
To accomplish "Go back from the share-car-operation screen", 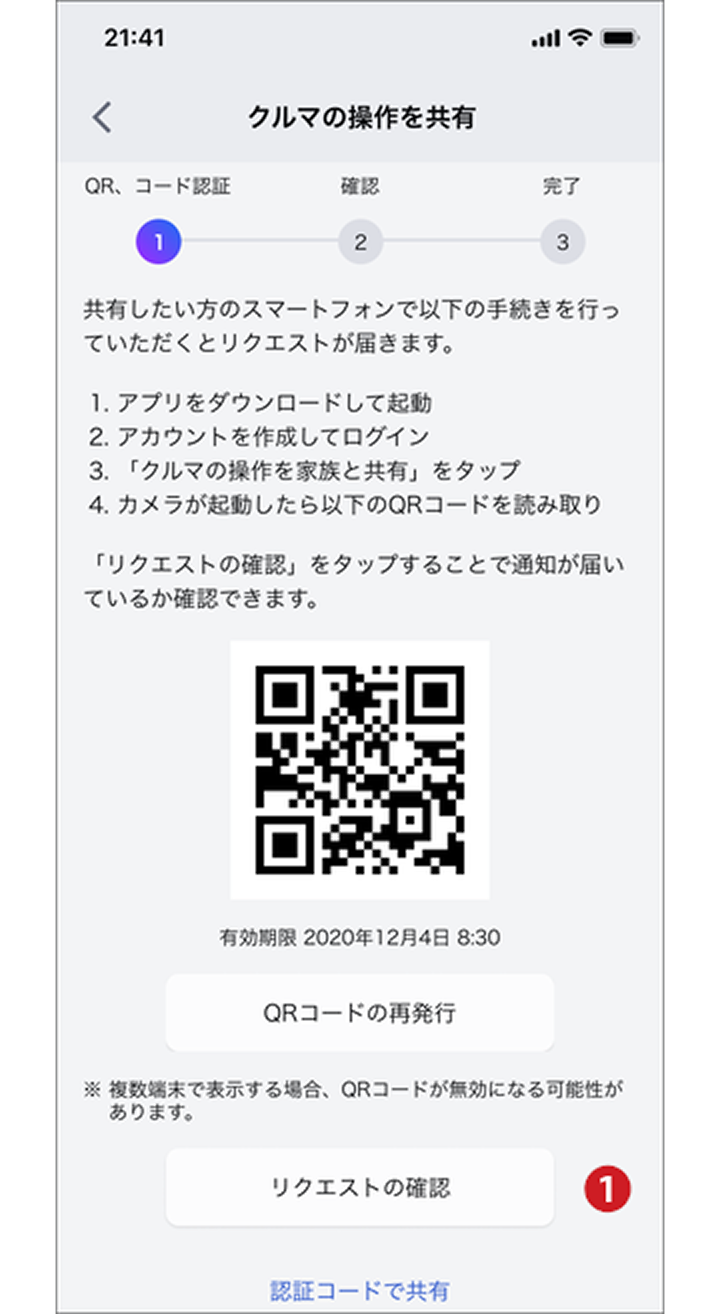I will 102,118.
